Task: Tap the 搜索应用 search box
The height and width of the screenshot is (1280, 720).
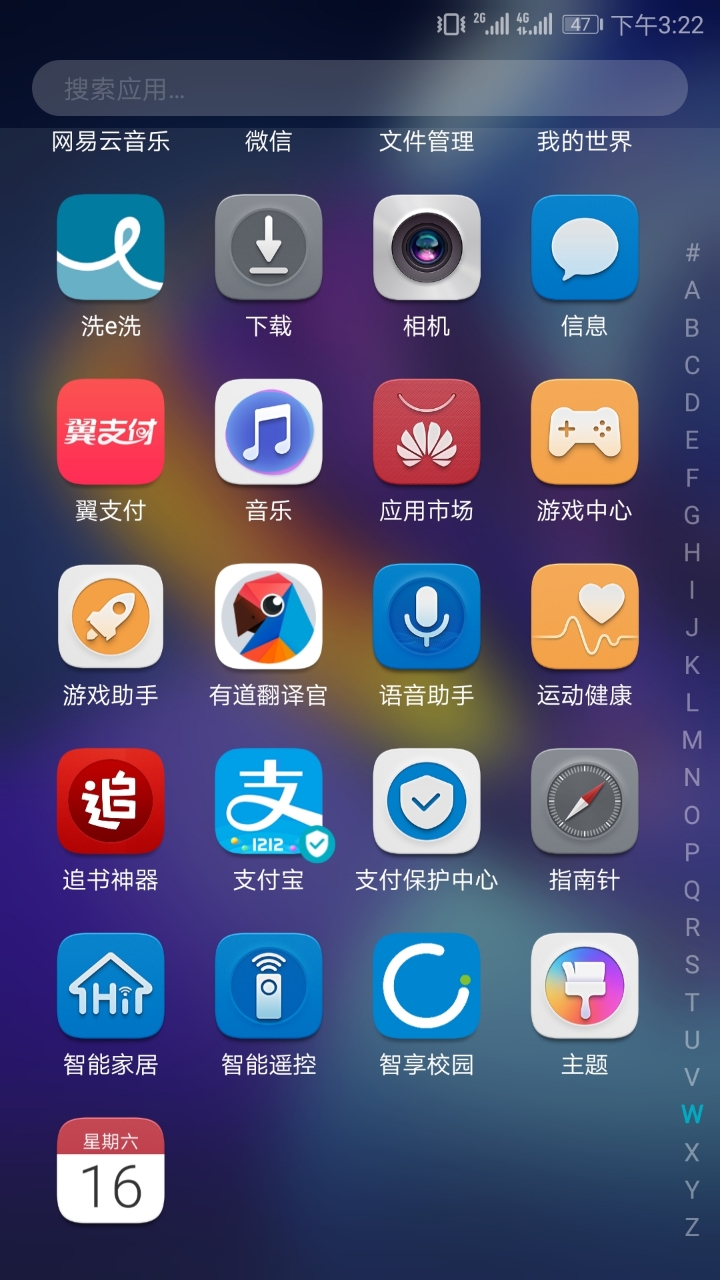Action: 360,89
